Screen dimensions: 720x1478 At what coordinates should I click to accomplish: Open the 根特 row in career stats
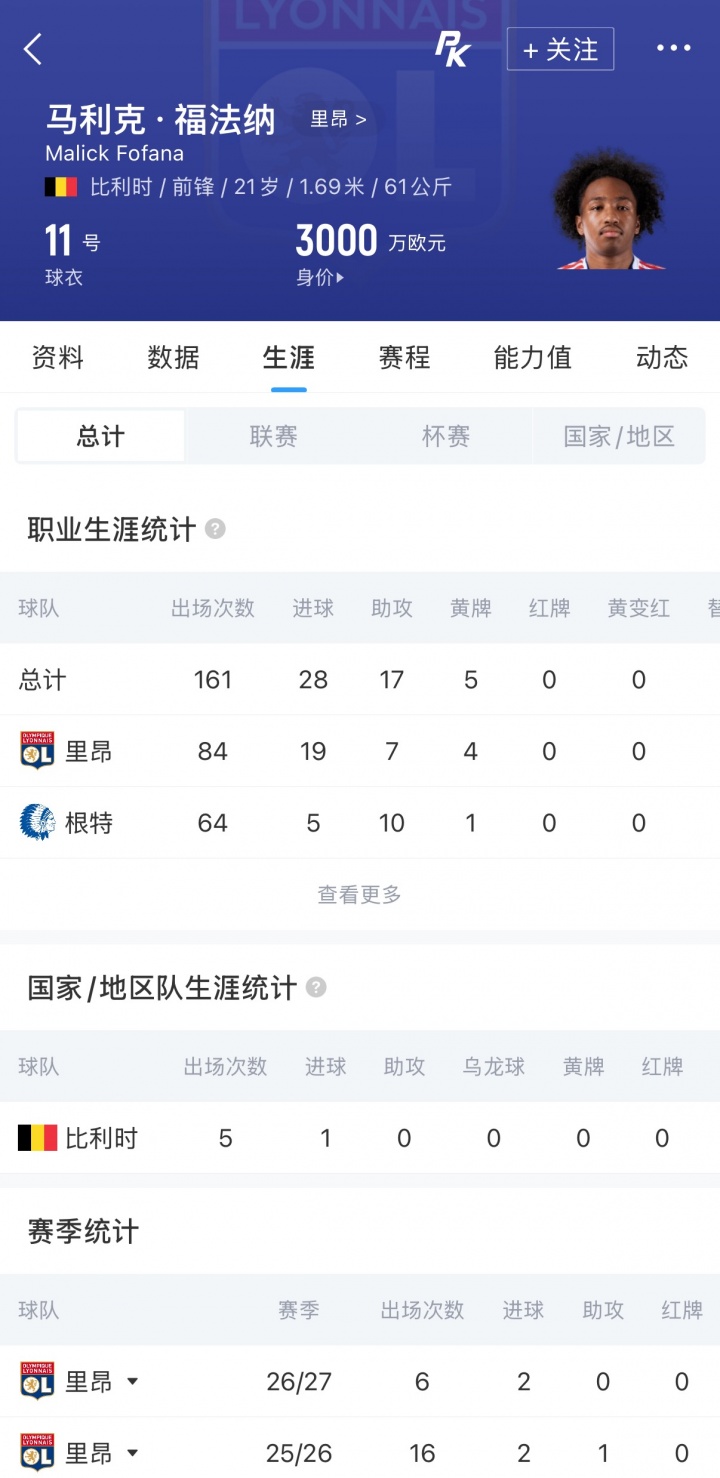click(360, 823)
